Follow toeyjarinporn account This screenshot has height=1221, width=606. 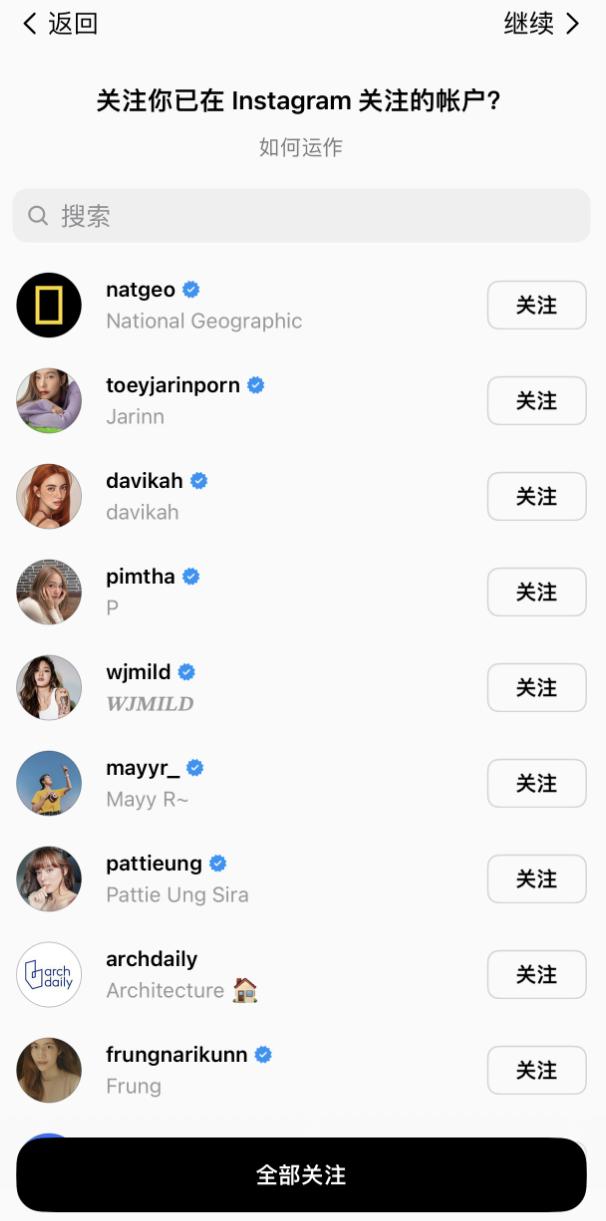point(536,401)
